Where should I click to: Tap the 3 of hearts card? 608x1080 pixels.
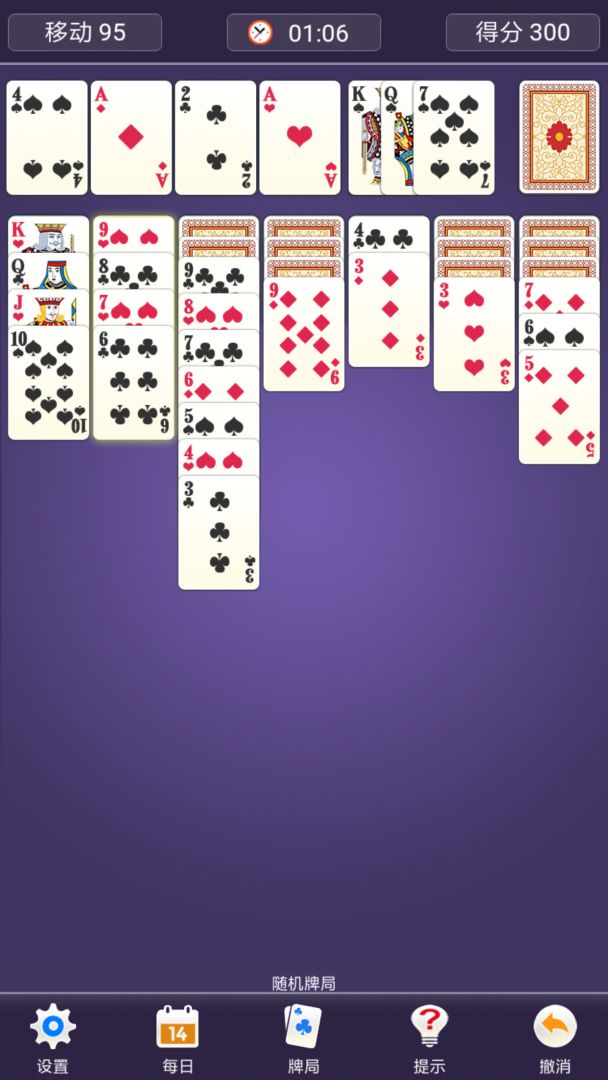[x=474, y=336]
